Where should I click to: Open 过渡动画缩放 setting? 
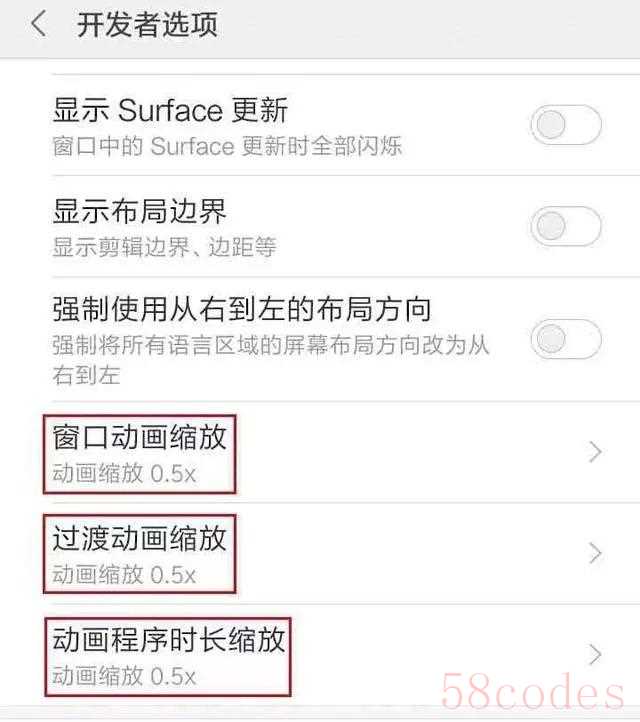[320, 553]
